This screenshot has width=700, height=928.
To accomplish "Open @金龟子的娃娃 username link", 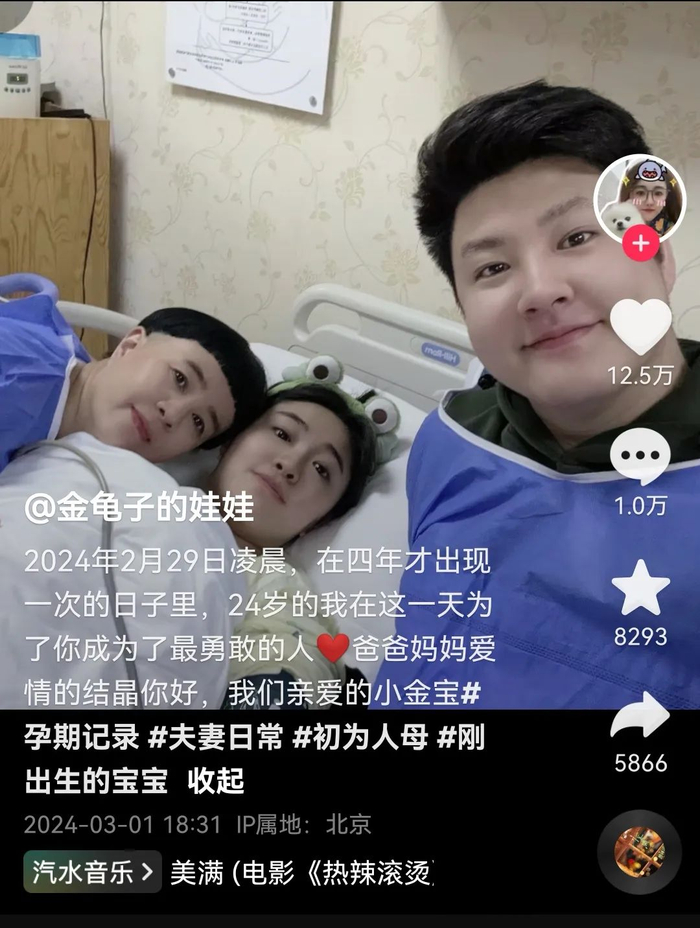I will pos(140,507).
